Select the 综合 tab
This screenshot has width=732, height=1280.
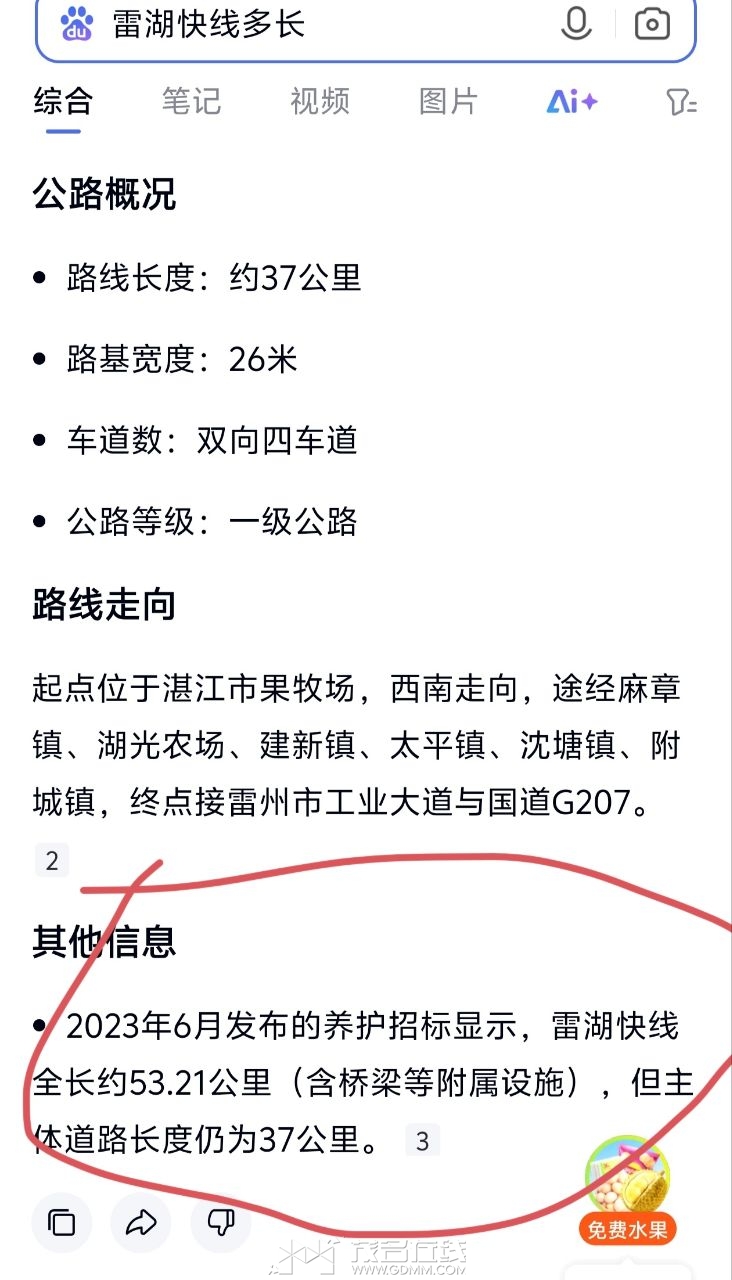pyautogui.click(x=63, y=101)
